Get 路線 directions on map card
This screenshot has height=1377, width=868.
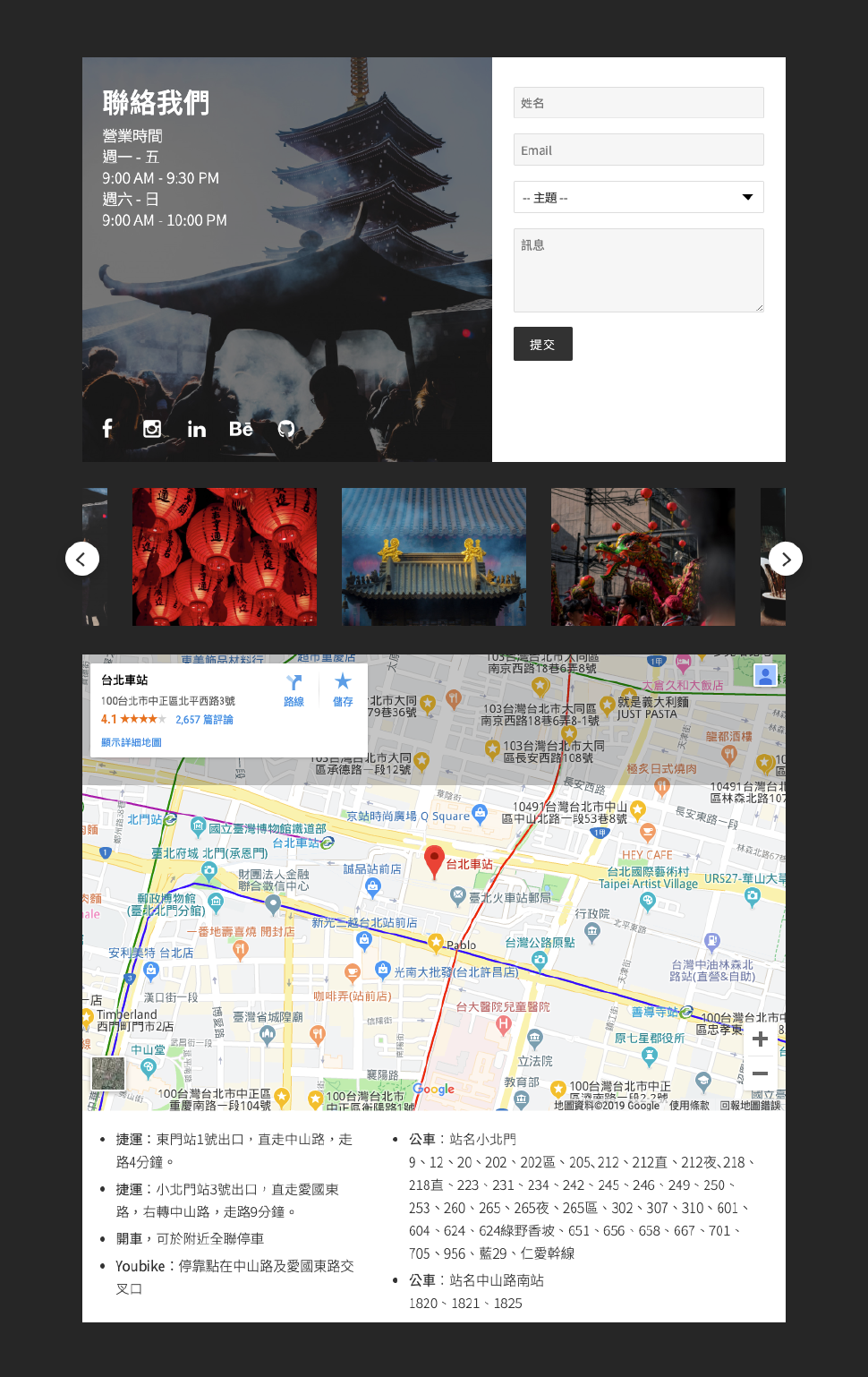click(294, 690)
